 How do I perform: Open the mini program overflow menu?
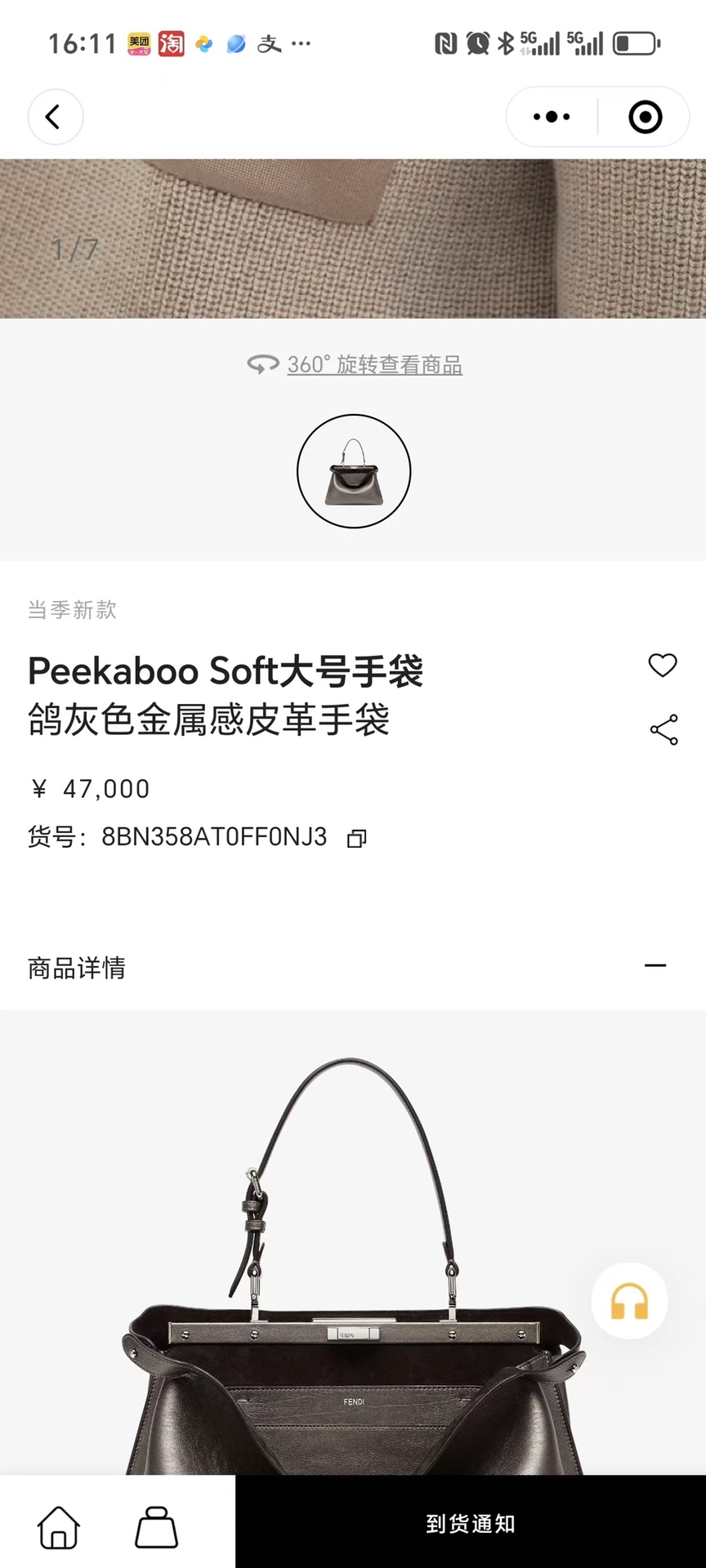[552, 118]
